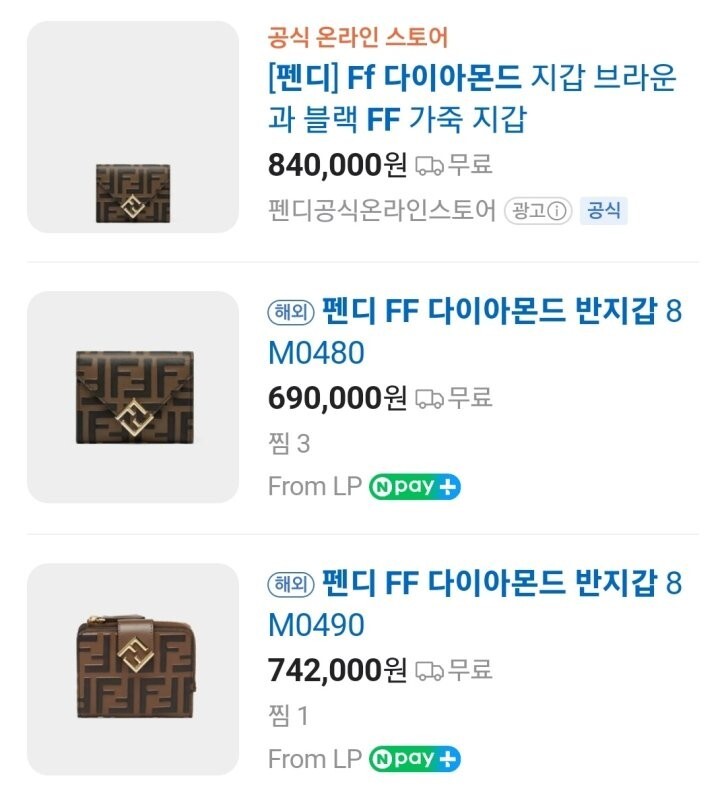The width and height of the screenshot is (720, 795).
Task: View the 8M0490 wallet product image
Action: 133,669
